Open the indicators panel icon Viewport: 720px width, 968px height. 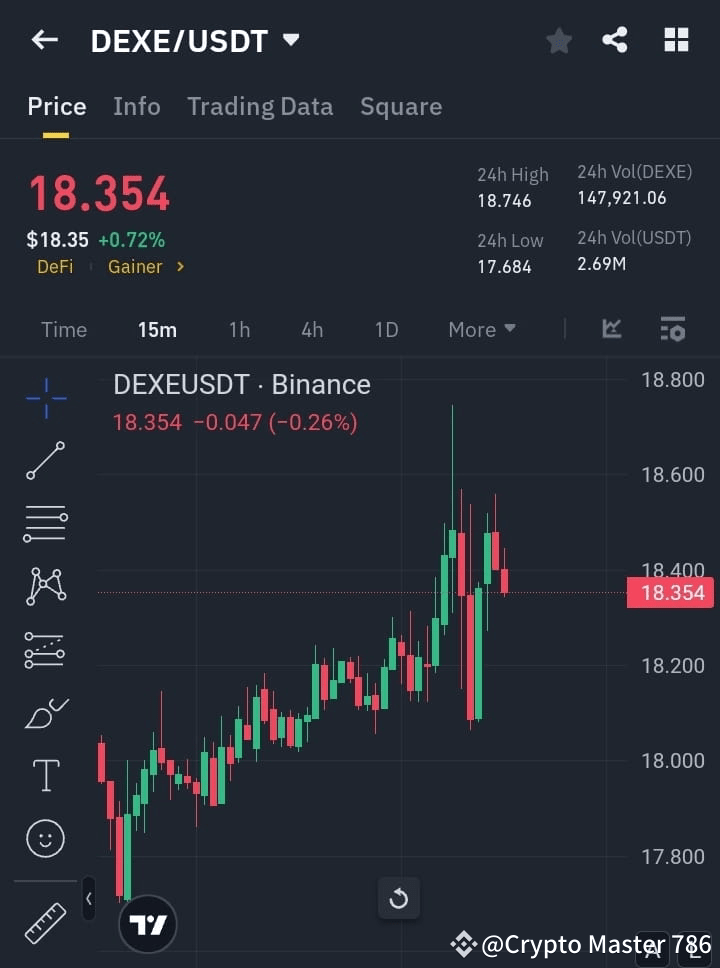(611, 328)
